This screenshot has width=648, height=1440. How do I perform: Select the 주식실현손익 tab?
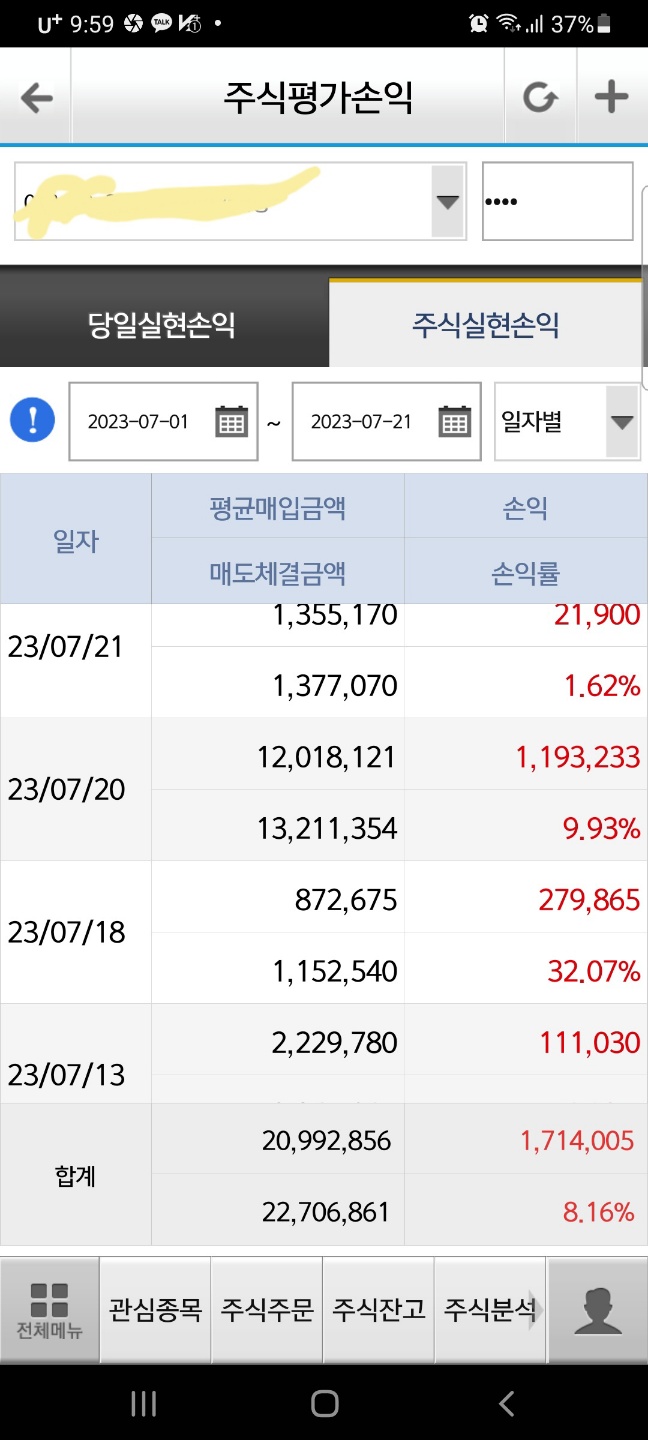pyautogui.click(x=485, y=324)
